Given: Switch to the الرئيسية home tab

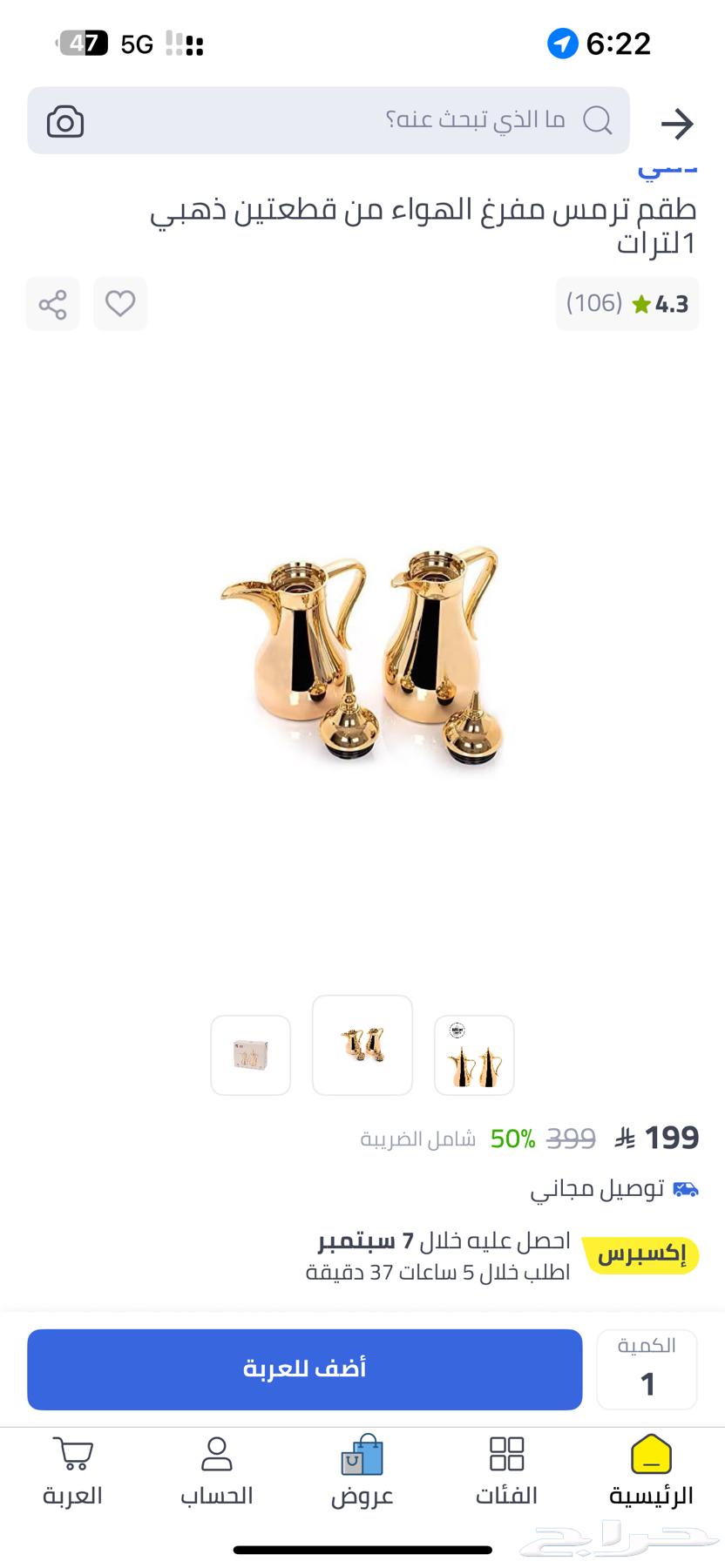Looking at the screenshot, I should pyautogui.click(x=651, y=1471).
